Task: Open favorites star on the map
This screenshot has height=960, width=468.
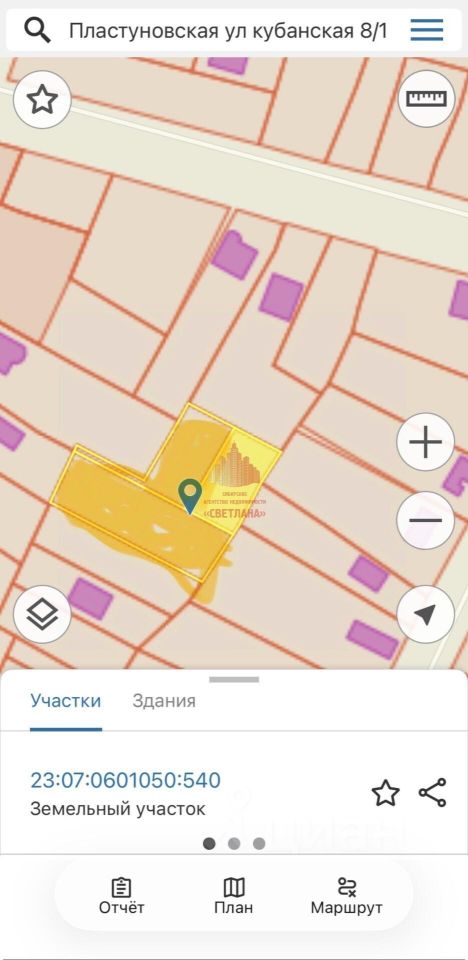Action: pyautogui.click(x=42, y=99)
